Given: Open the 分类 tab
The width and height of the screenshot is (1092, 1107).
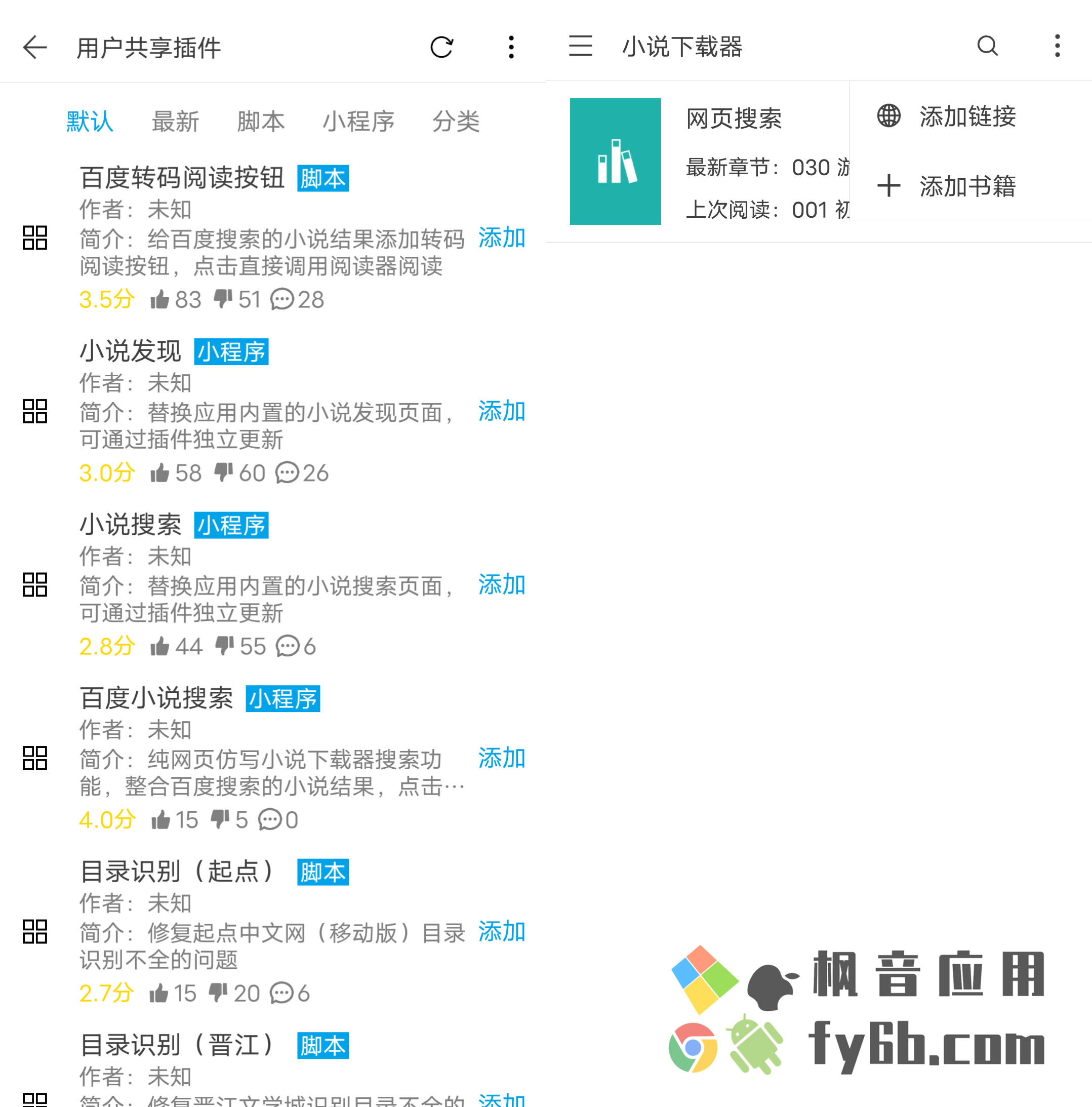Looking at the screenshot, I should click(x=456, y=122).
